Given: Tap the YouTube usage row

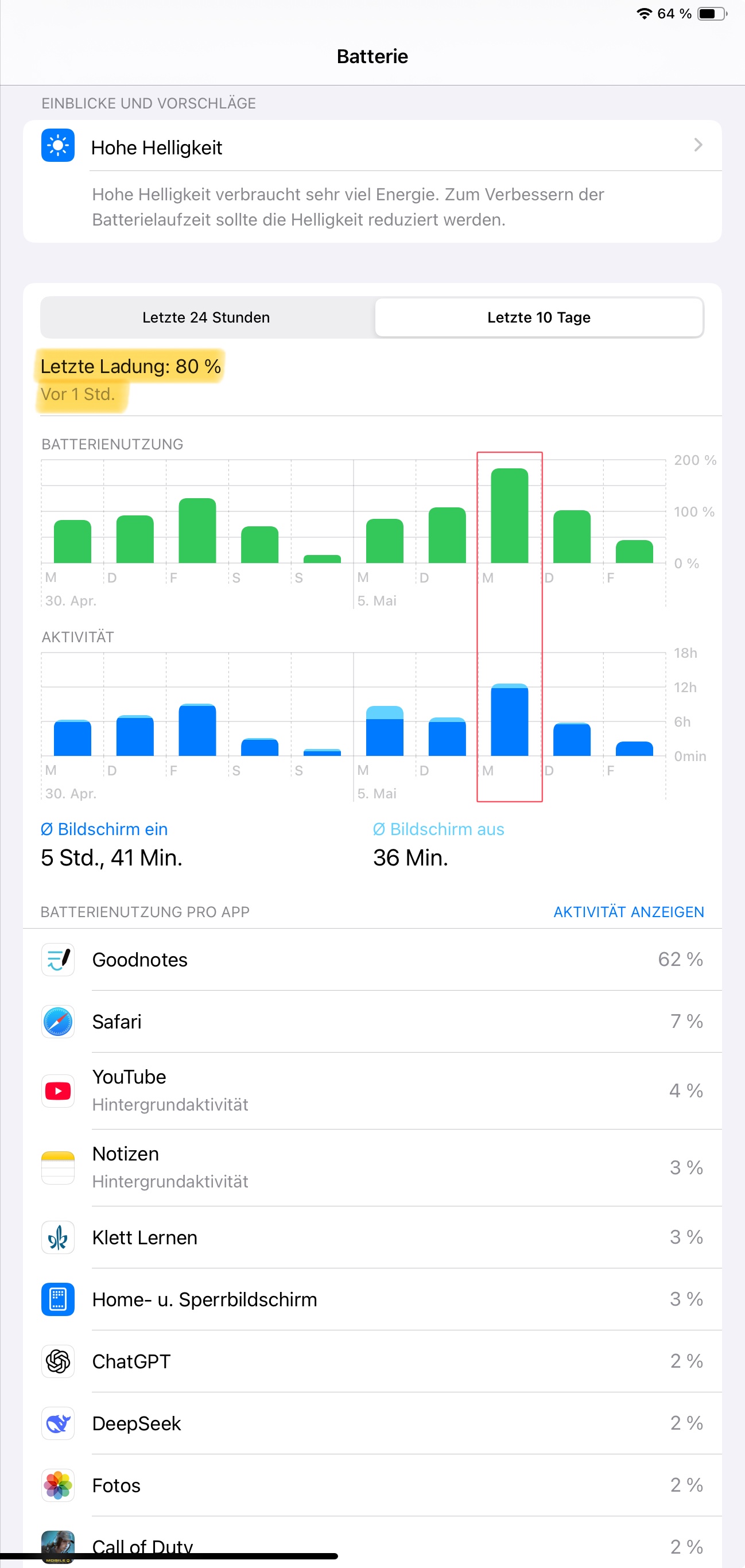Looking at the screenshot, I should [x=371, y=1090].
